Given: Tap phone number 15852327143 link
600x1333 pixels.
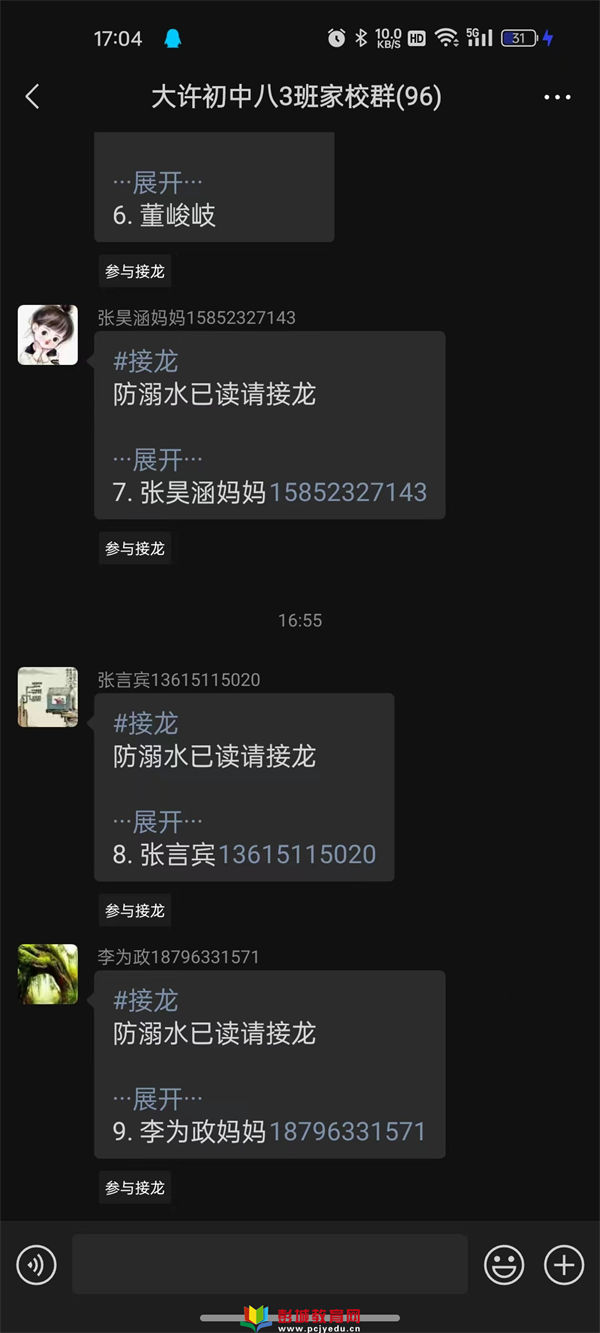Looking at the screenshot, I should pyautogui.click(x=348, y=492).
